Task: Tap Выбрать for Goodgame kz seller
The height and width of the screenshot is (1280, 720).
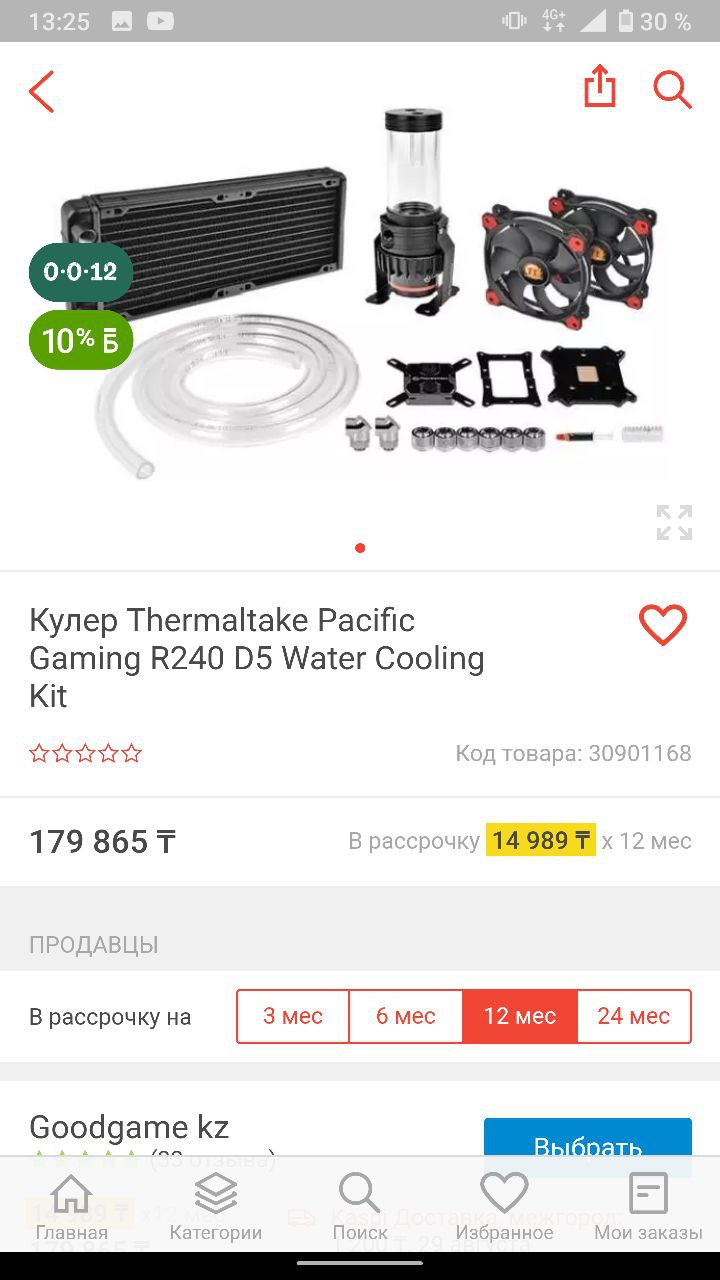Action: coord(587,1140)
